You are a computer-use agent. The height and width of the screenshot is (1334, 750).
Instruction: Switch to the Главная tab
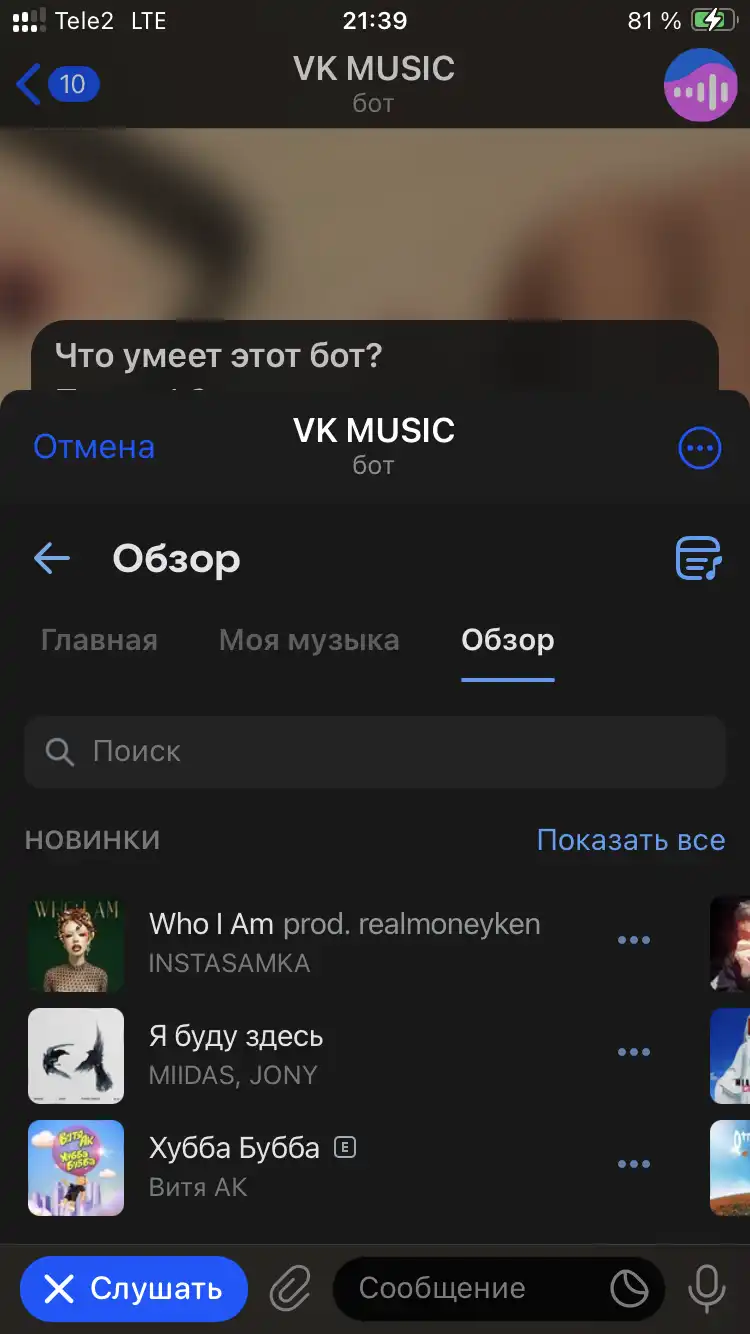(99, 640)
